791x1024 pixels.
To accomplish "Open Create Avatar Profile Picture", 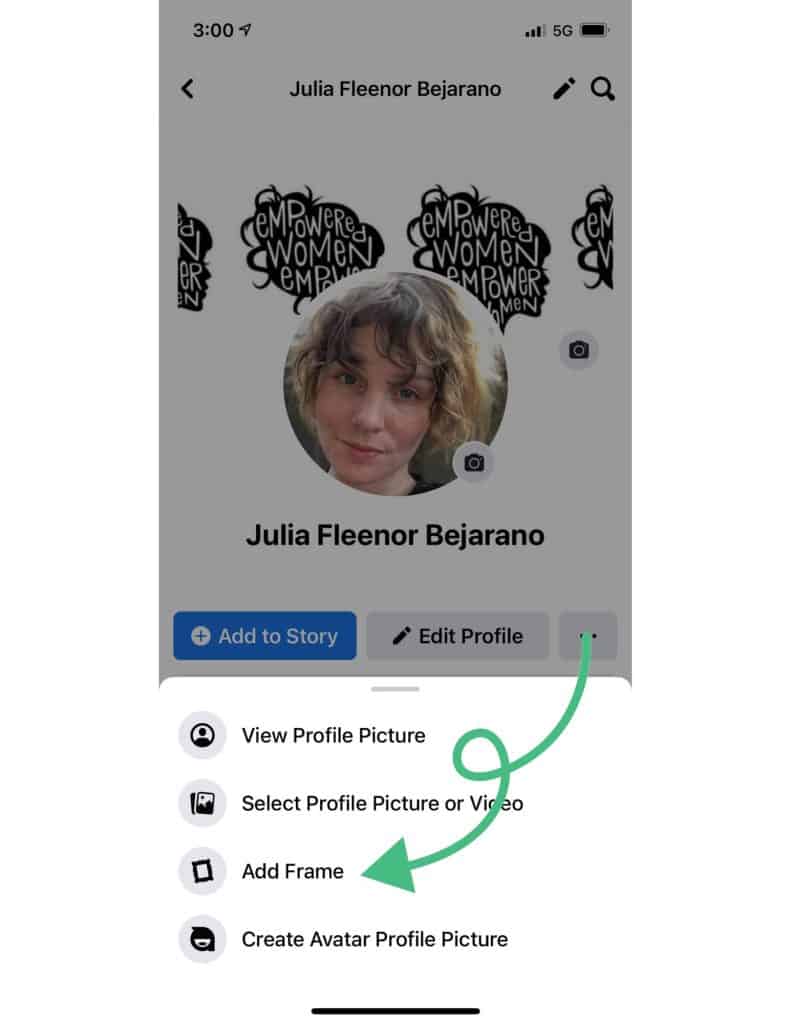I will [x=374, y=939].
